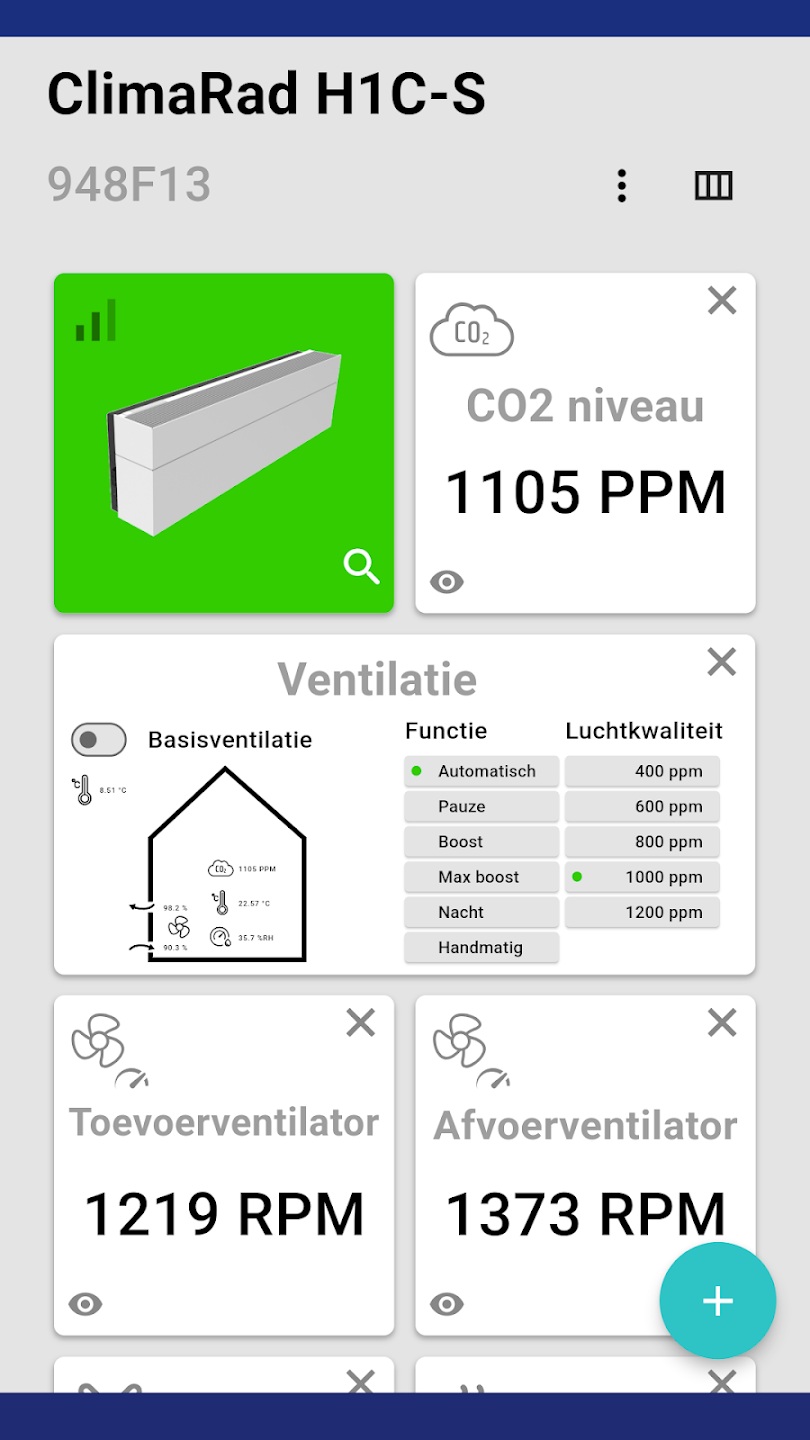Select 1200 ppm as Luchtkwaliteit limit

[642, 912]
